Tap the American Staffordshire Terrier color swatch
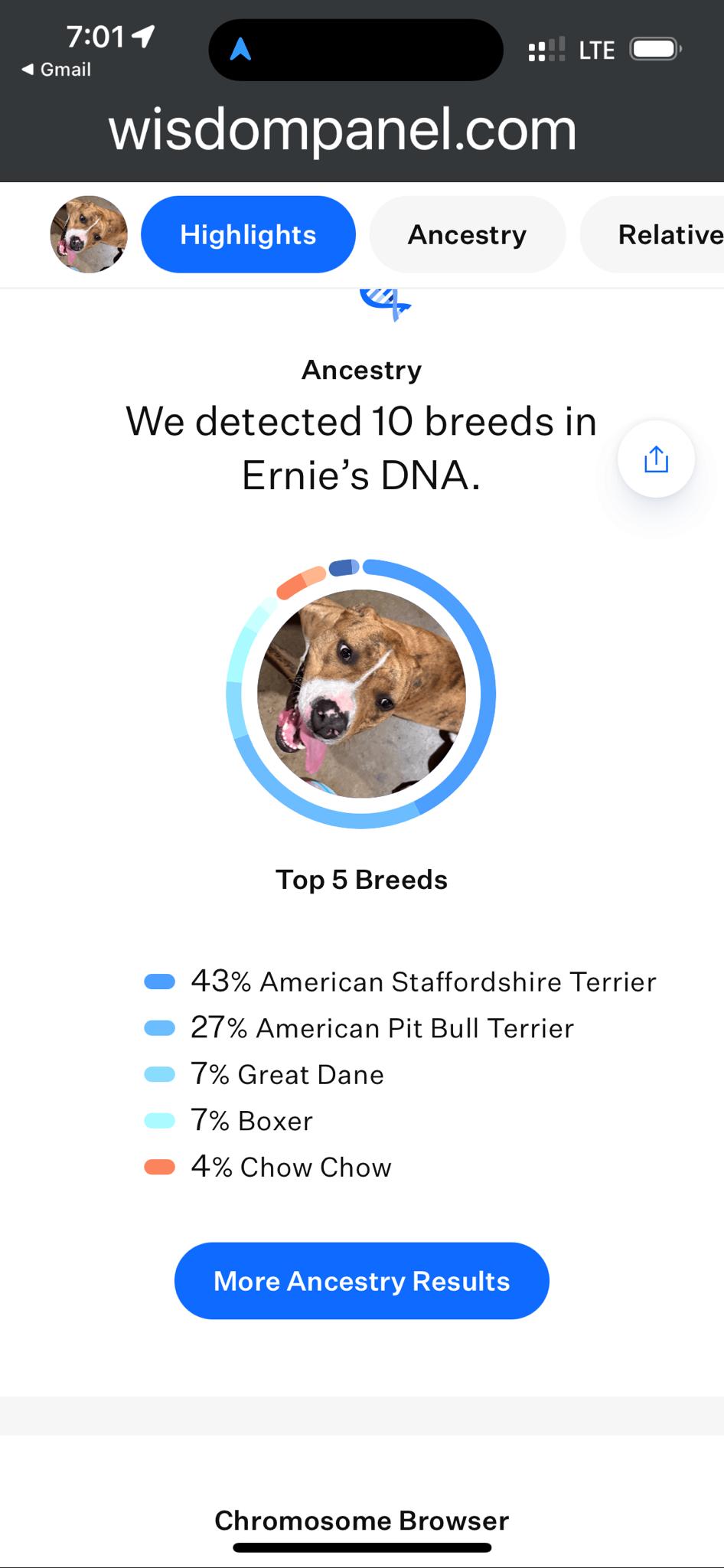 point(158,980)
